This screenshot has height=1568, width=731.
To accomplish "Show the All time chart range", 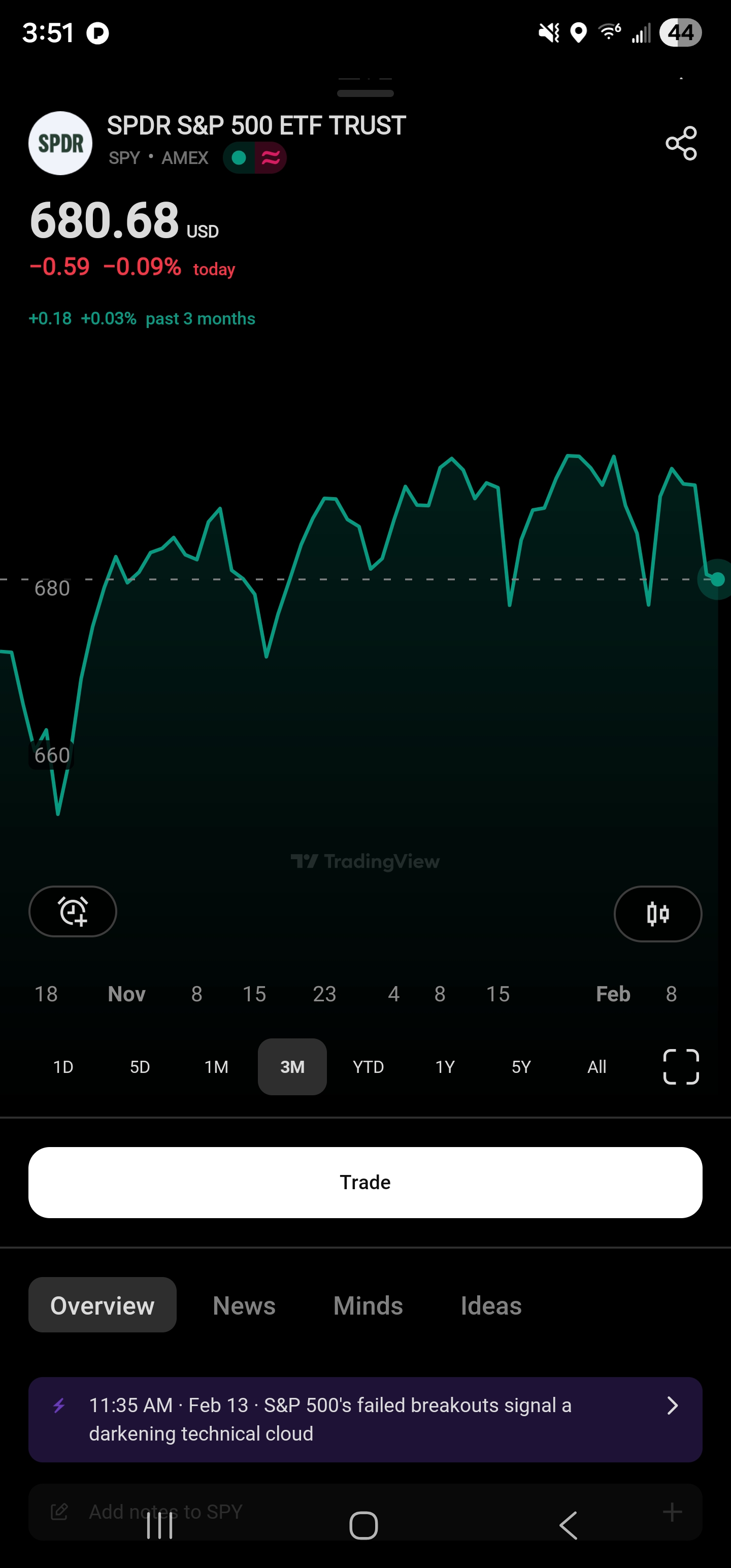I will pyautogui.click(x=597, y=1066).
